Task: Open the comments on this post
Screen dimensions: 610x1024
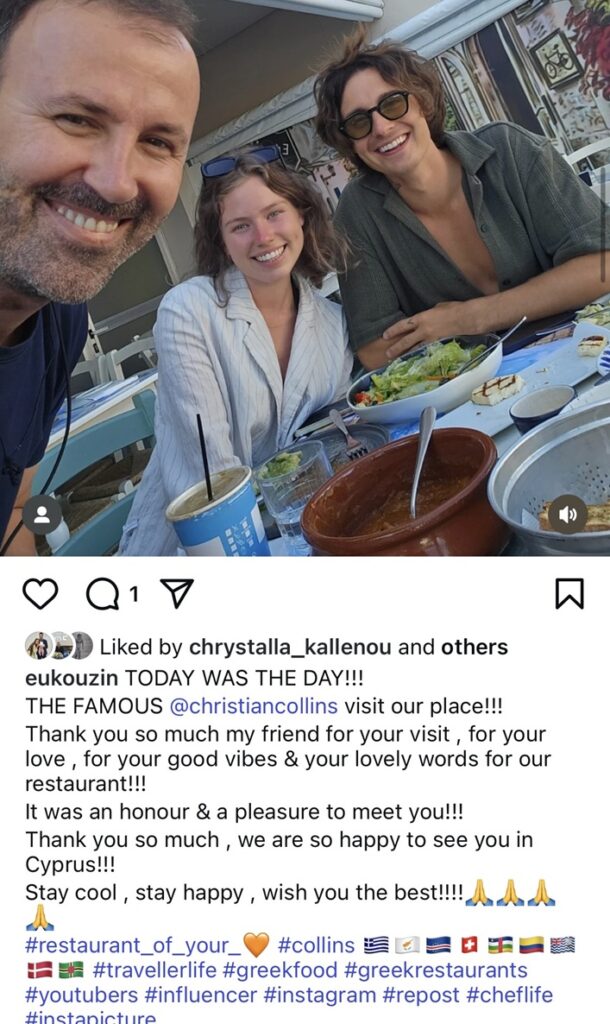Action: point(102,594)
